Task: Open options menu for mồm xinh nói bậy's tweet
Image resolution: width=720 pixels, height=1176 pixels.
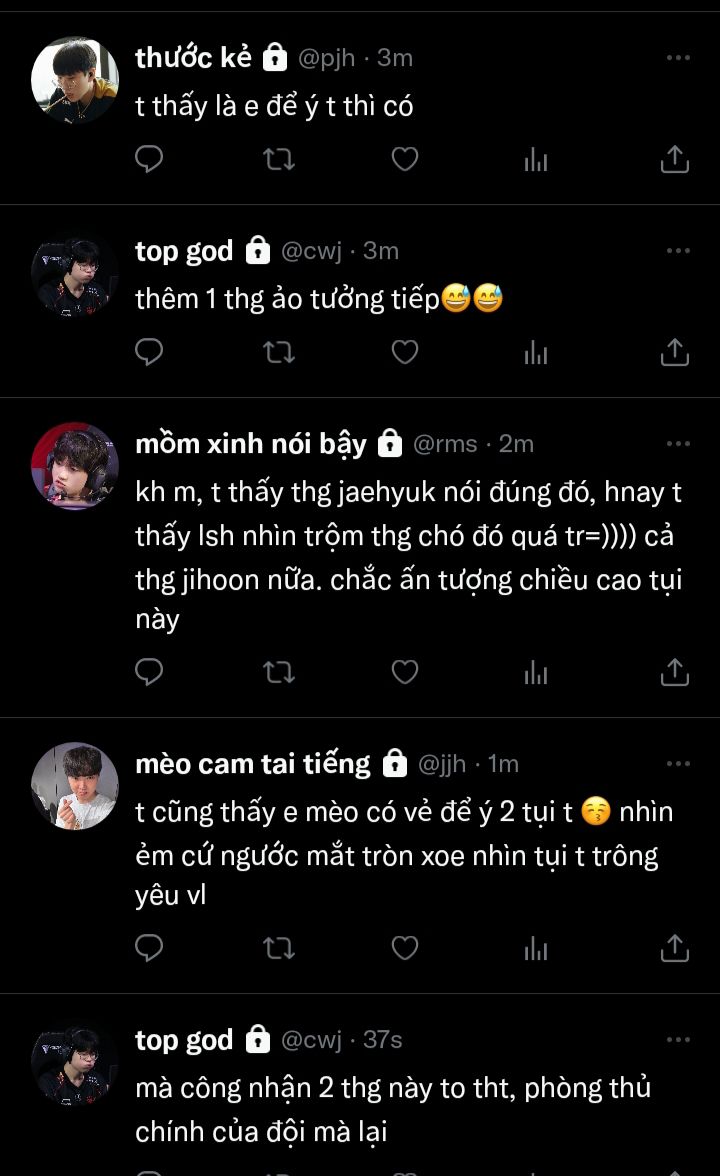Action: coord(678,444)
